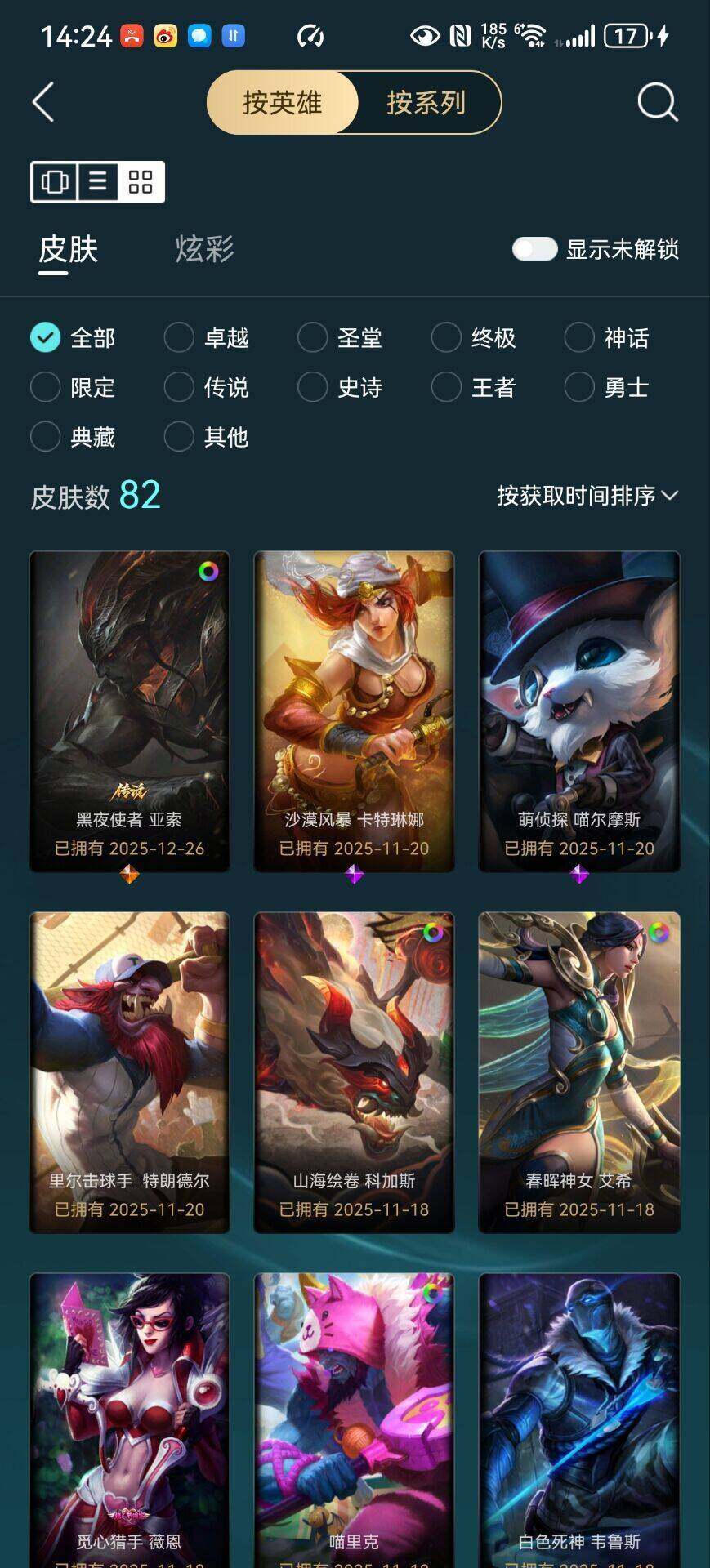View the 山海绘卷 科加斯 skin card
Image resolution: width=710 pixels, height=1568 pixels.
coord(354,1071)
